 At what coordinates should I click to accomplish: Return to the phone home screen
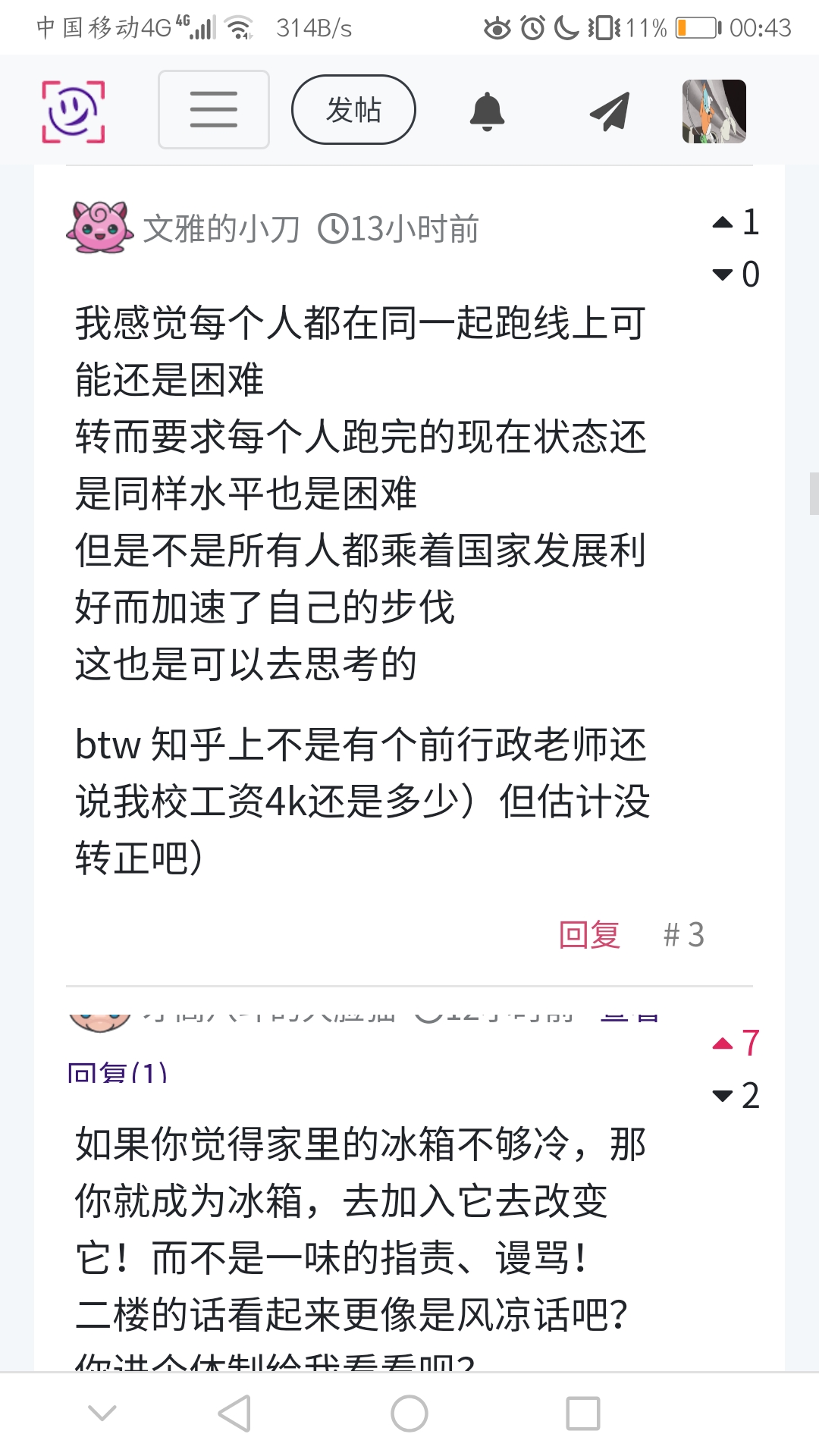click(x=409, y=1414)
